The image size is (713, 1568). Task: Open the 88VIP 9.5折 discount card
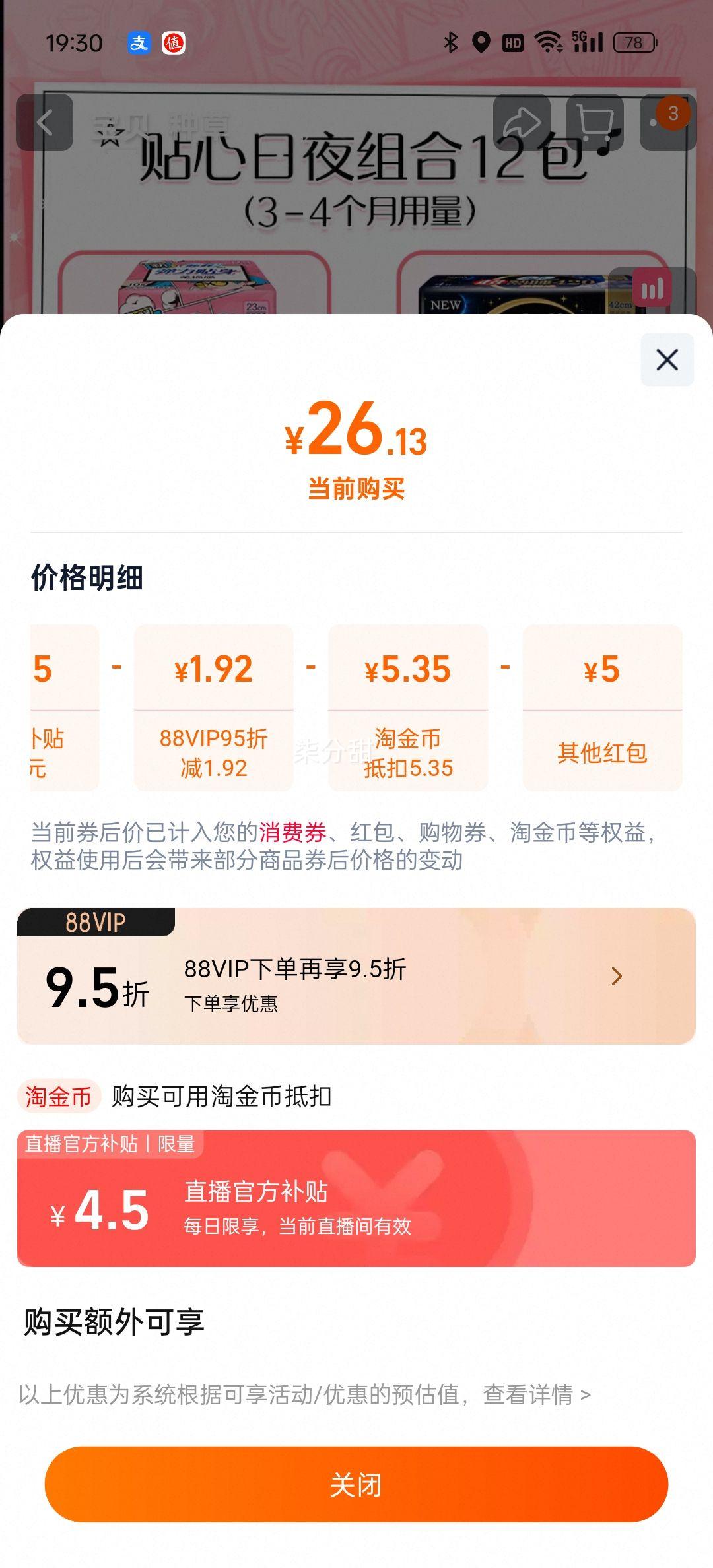click(356, 977)
